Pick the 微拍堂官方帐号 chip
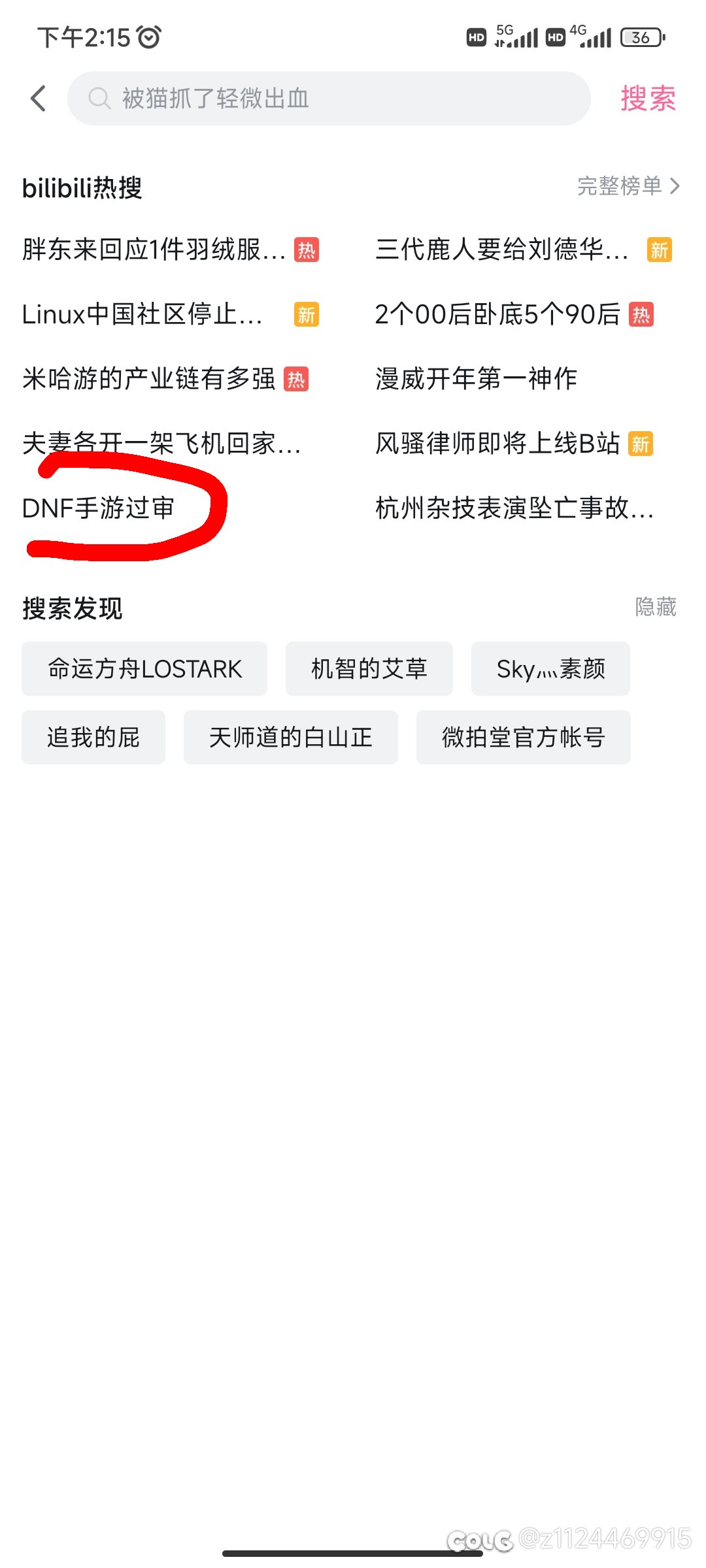 (523, 738)
